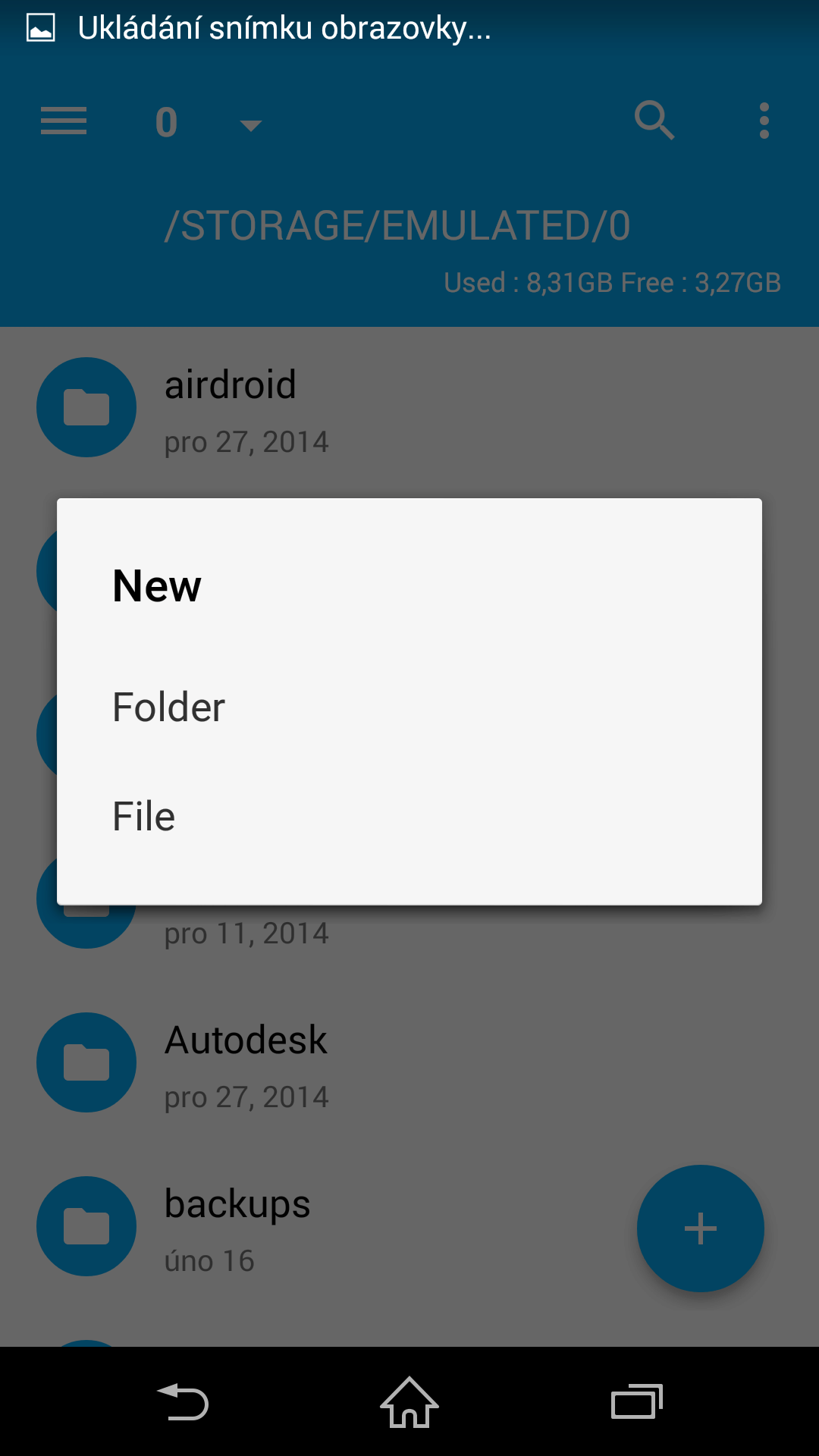Screen dimensions: 819x1456
Task: Open the hamburger drawer menu
Action: [x=64, y=121]
